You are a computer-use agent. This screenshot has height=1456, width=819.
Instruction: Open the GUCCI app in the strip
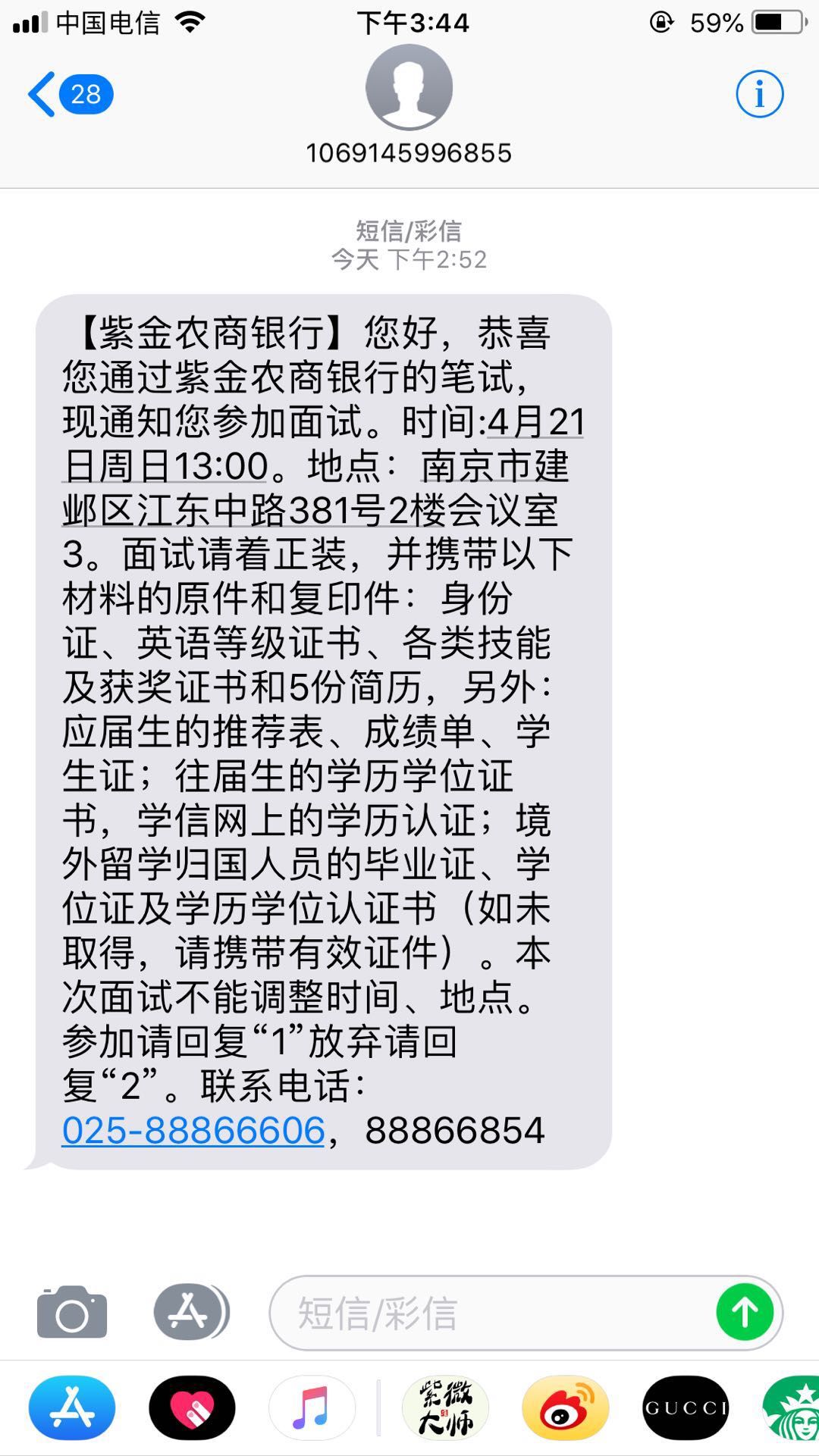(x=686, y=1407)
